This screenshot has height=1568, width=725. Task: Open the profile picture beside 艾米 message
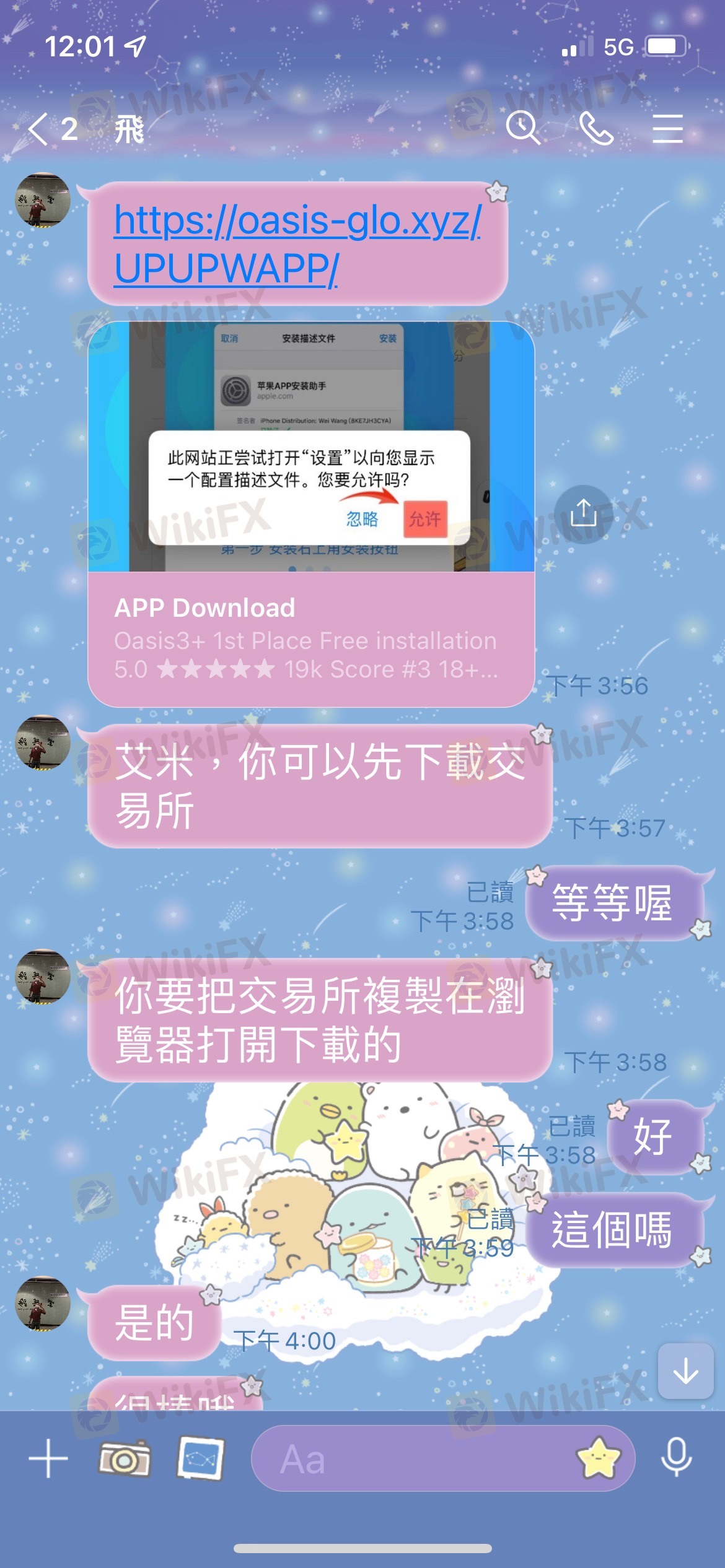(43, 743)
